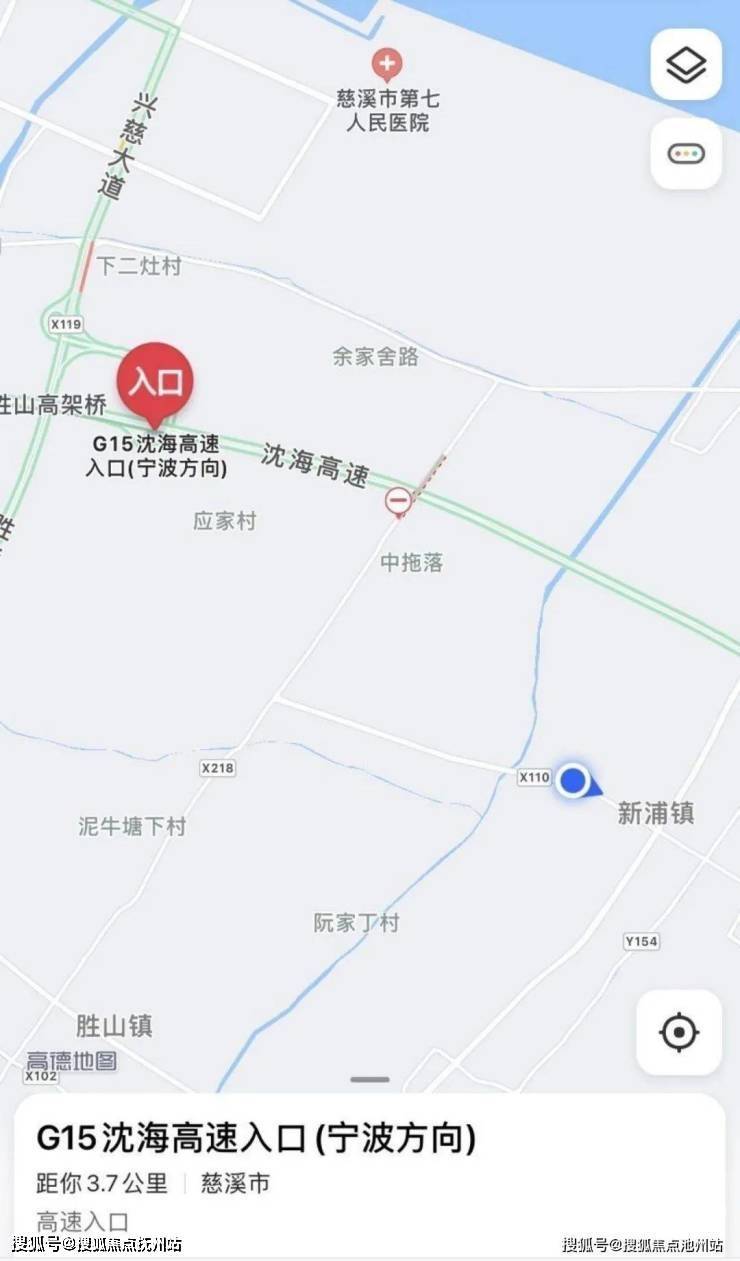Select 慈溪市第七人民医院 hospital marker

click(x=387, y=65)
